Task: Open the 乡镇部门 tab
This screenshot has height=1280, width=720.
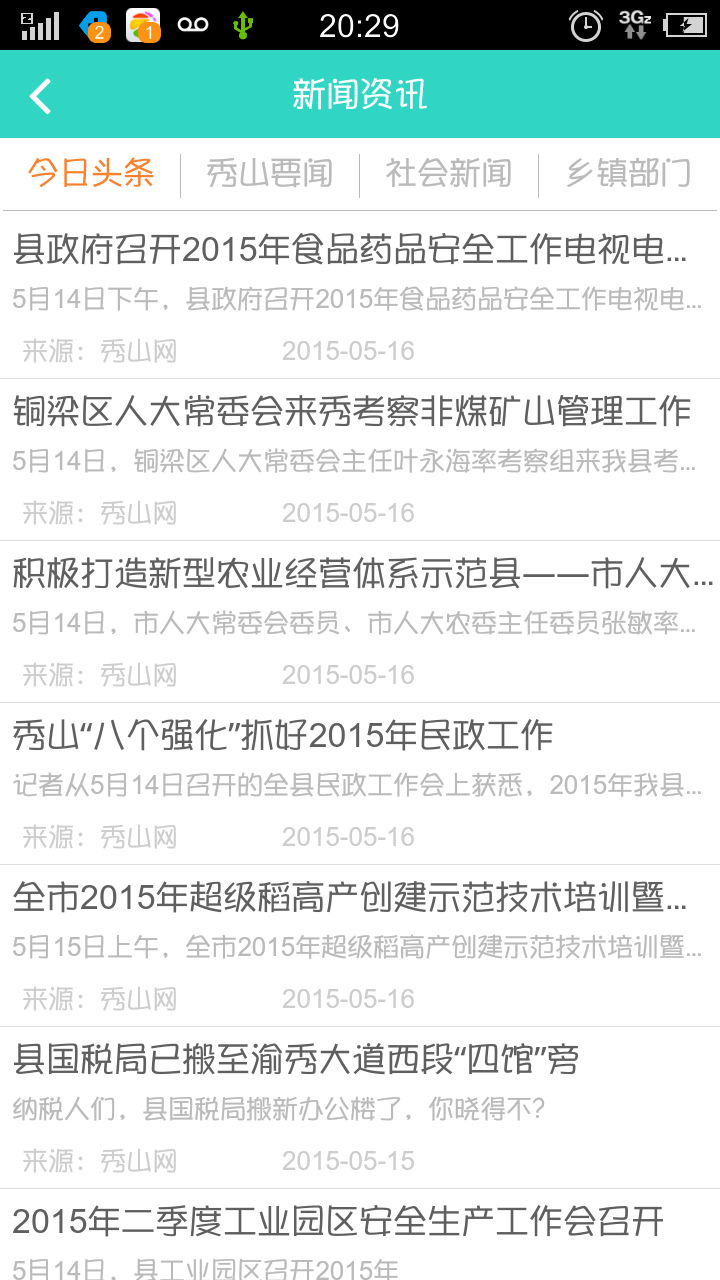Action: (628, 173)
